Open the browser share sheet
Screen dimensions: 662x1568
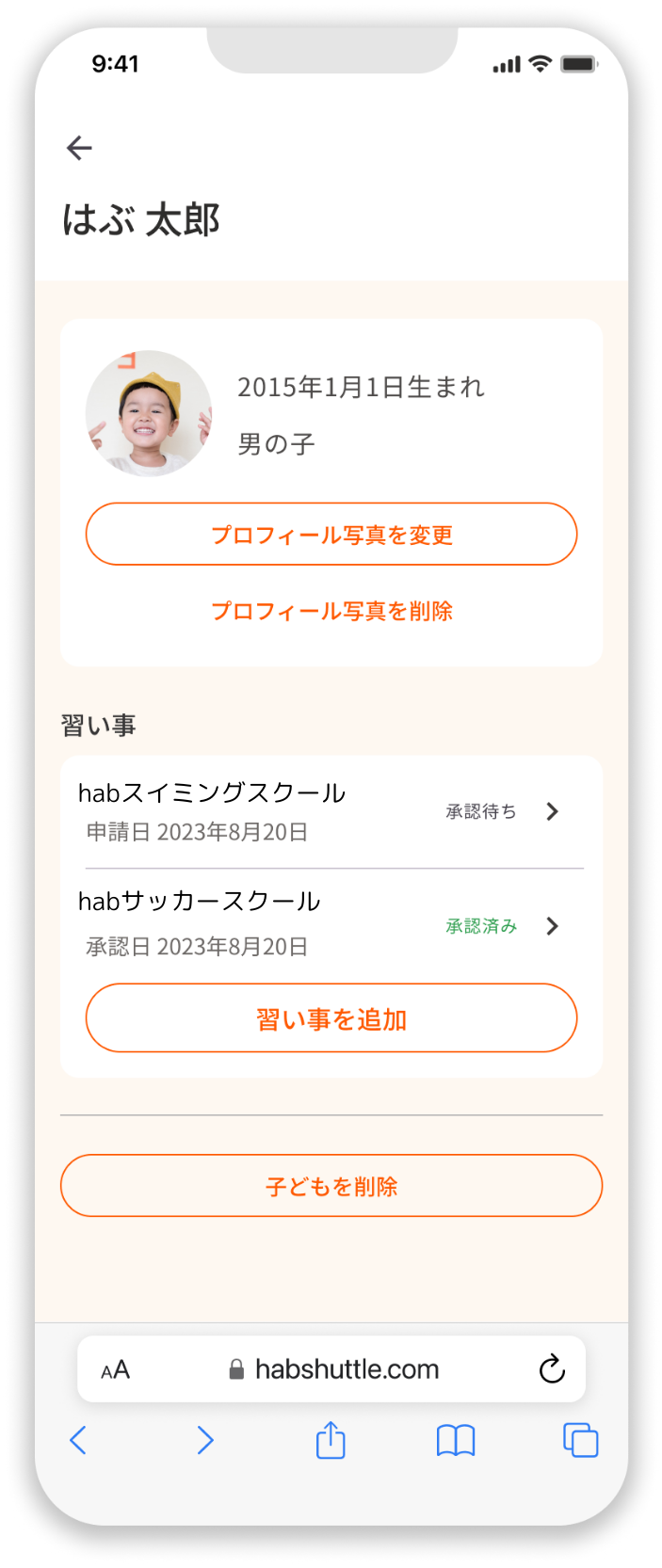[x=331, y=1441]
